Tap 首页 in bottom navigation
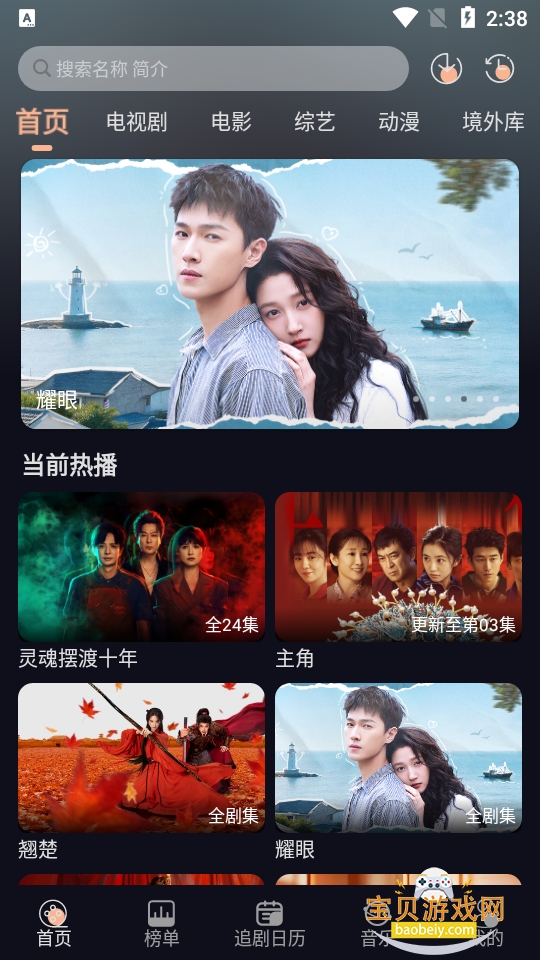 [54, 923]
